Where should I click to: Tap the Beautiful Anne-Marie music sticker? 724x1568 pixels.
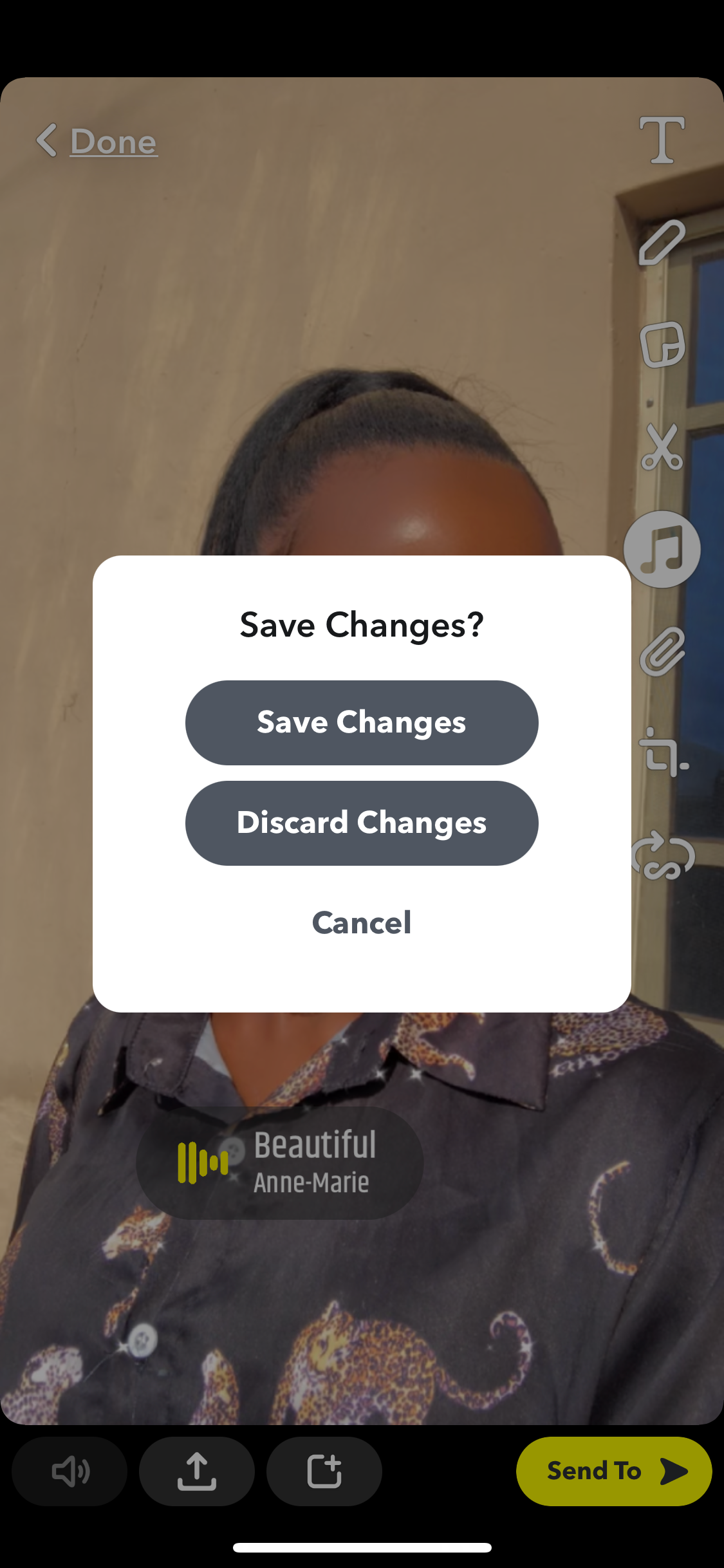coord(280,1163)
